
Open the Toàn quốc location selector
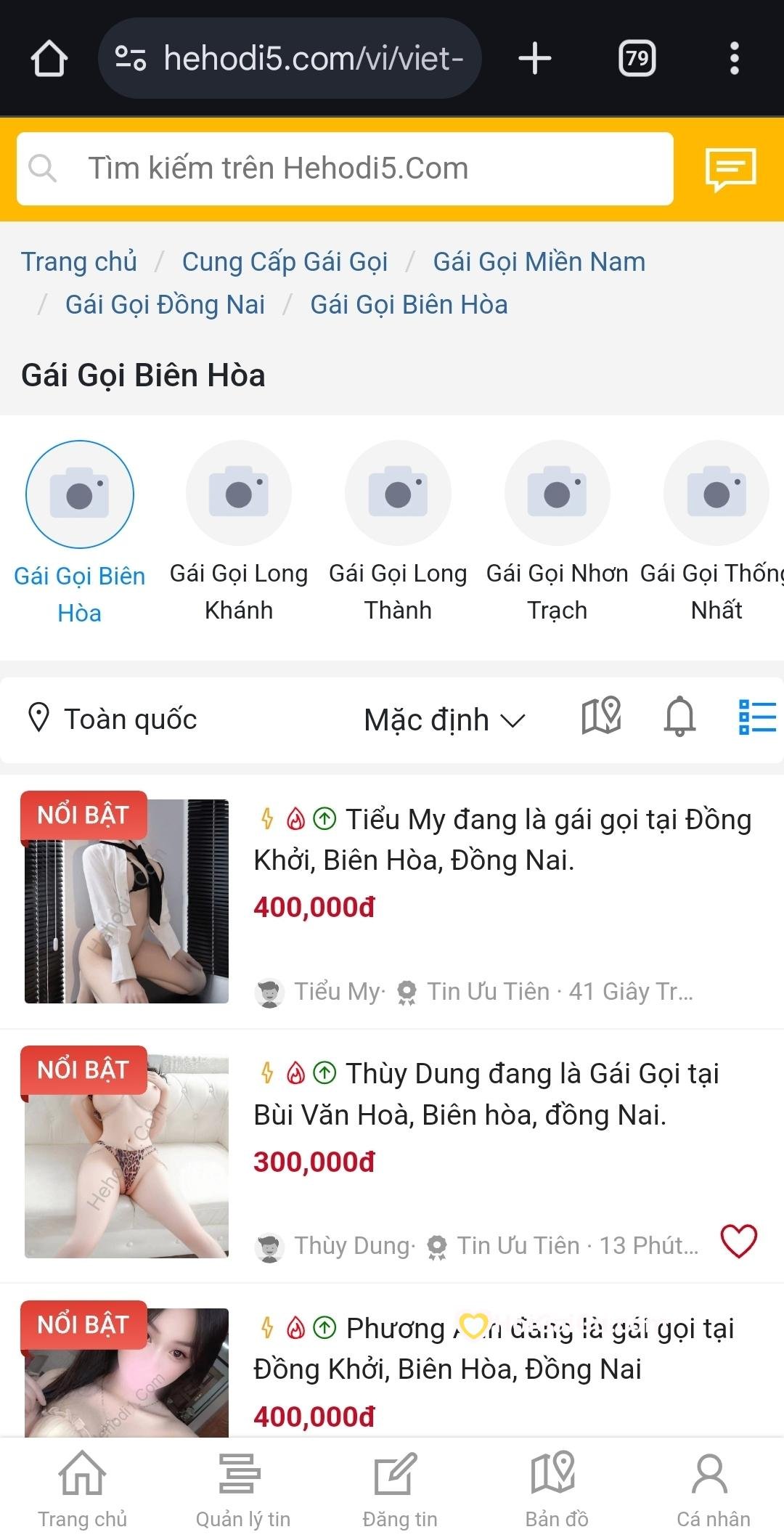tap(113, 719)
